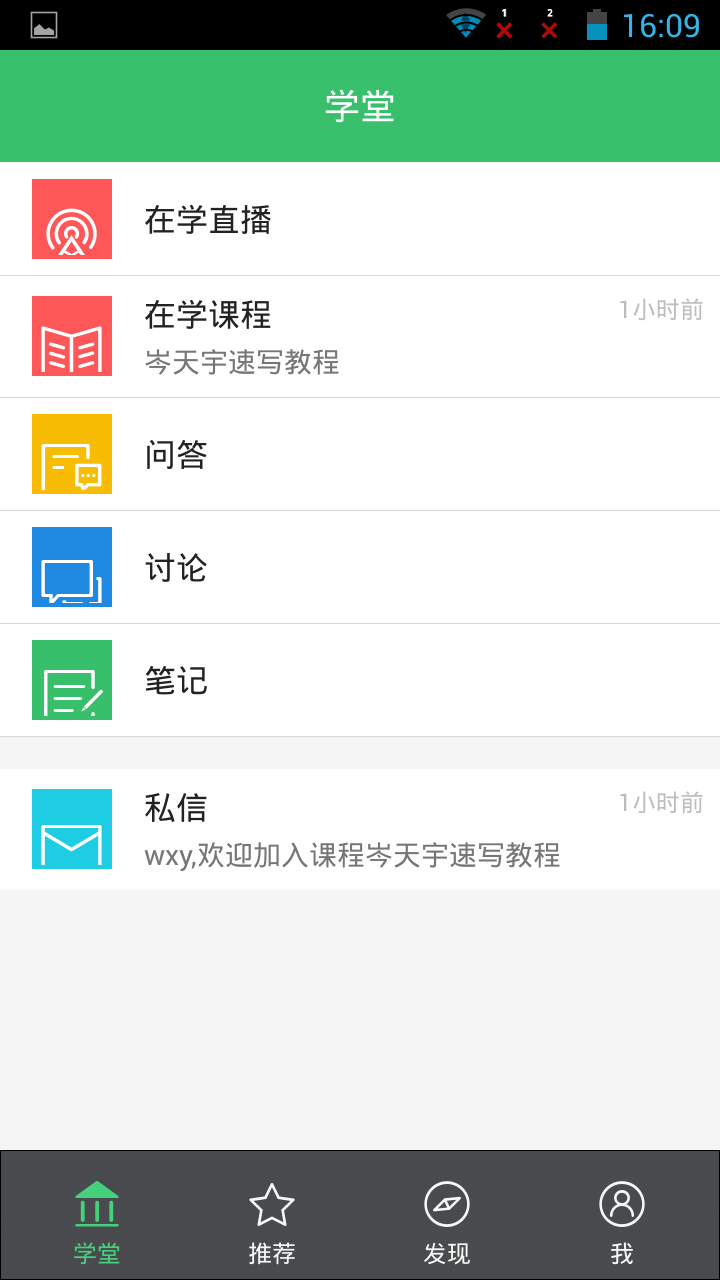Tap the 学堂 school building icon
Viewport: 720px width, 1280px height.
(97, 1205)
